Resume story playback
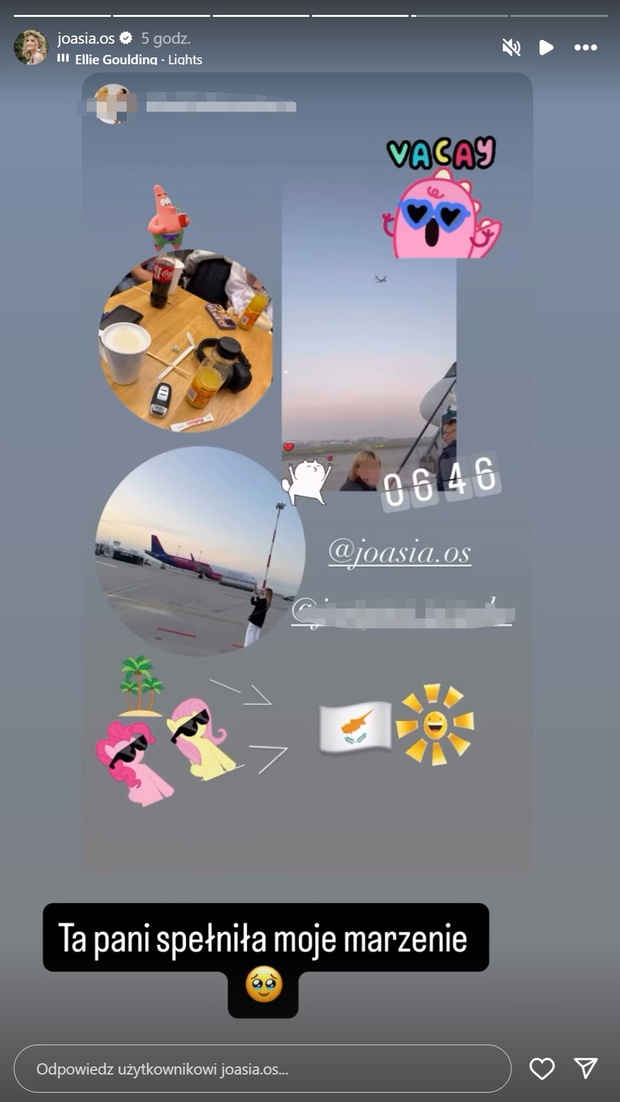This screenshot has height=1102, width=620. 545,47
